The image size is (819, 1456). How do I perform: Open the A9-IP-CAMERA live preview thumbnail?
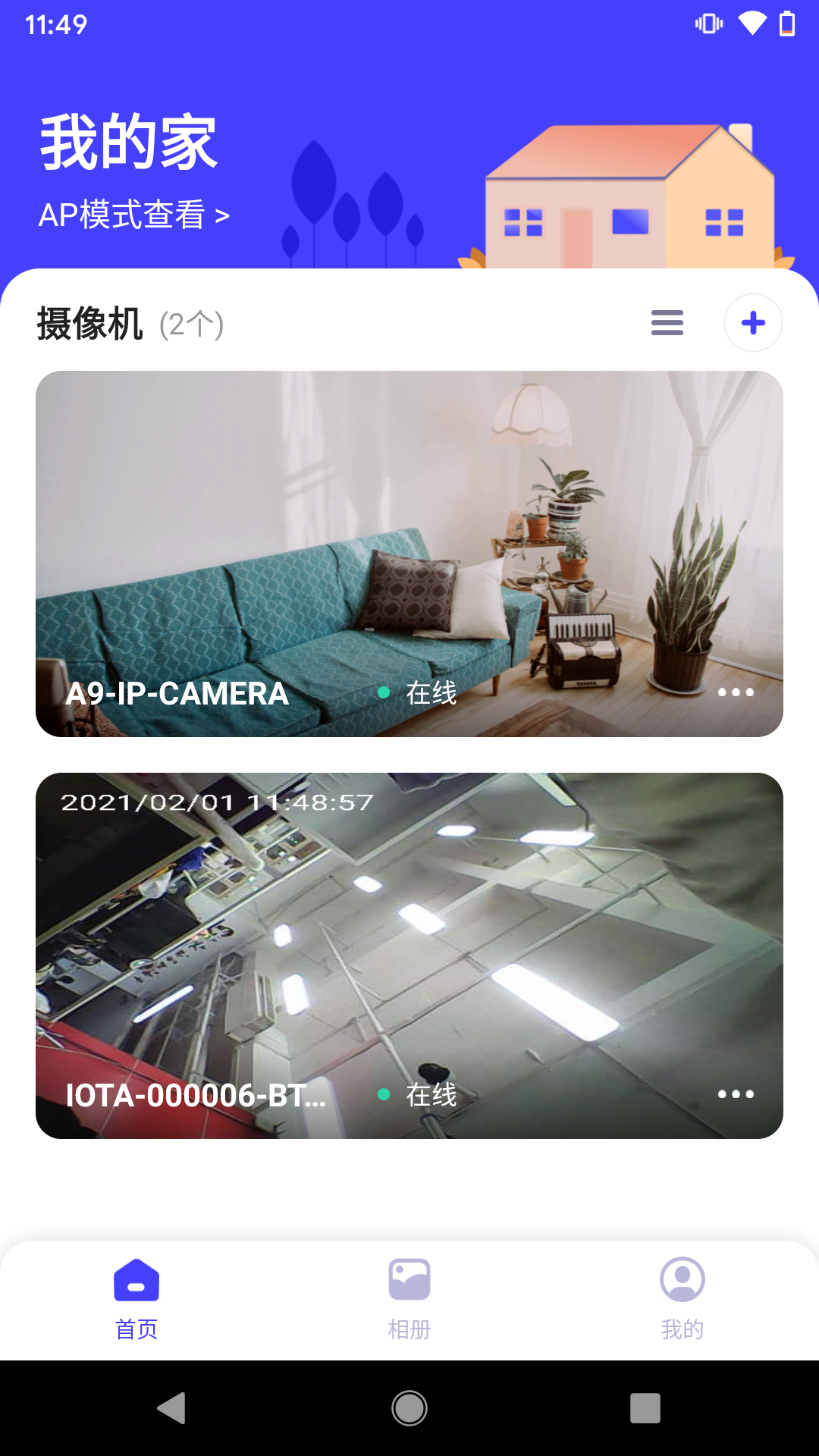point(409,531)
